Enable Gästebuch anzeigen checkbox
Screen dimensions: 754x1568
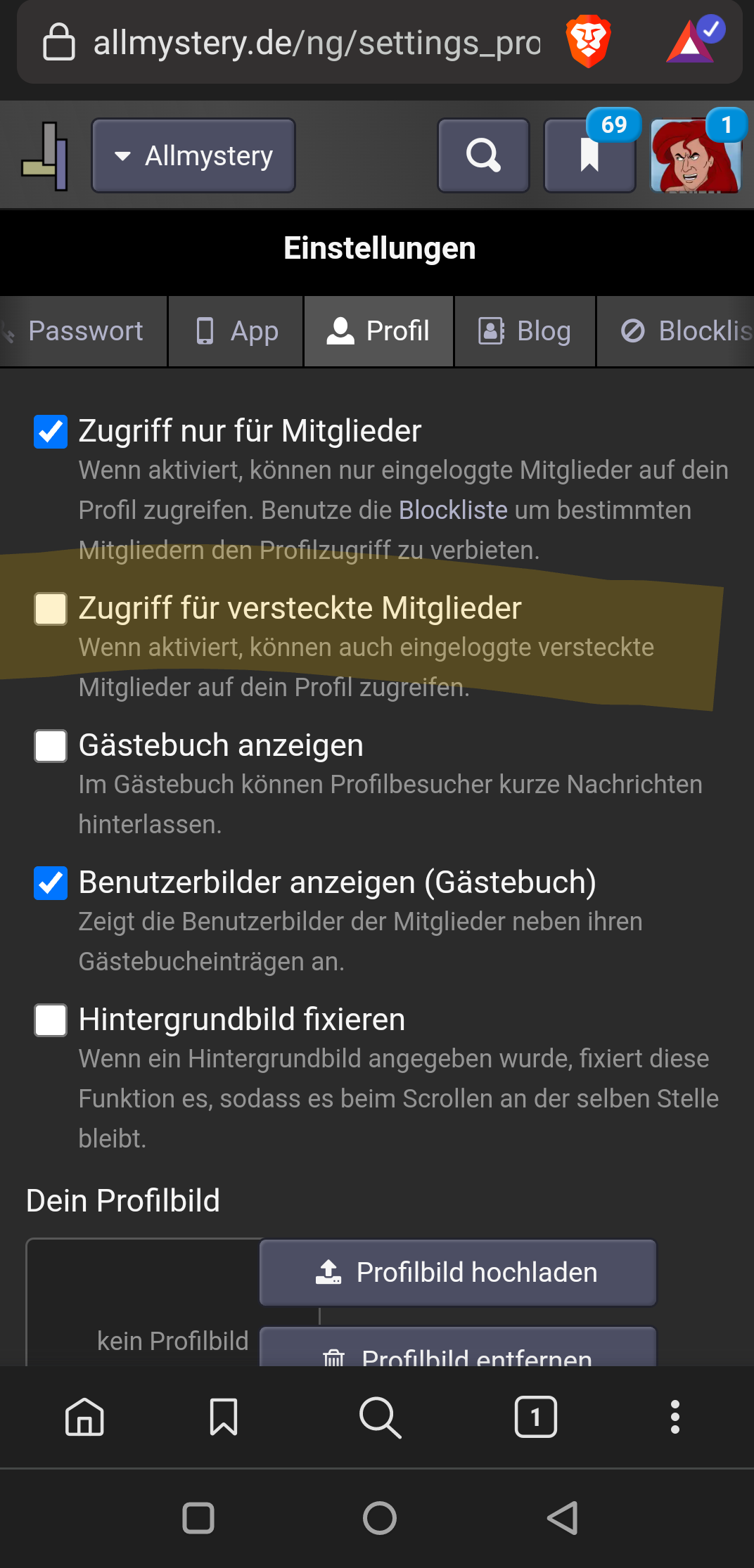coord(51,745)
